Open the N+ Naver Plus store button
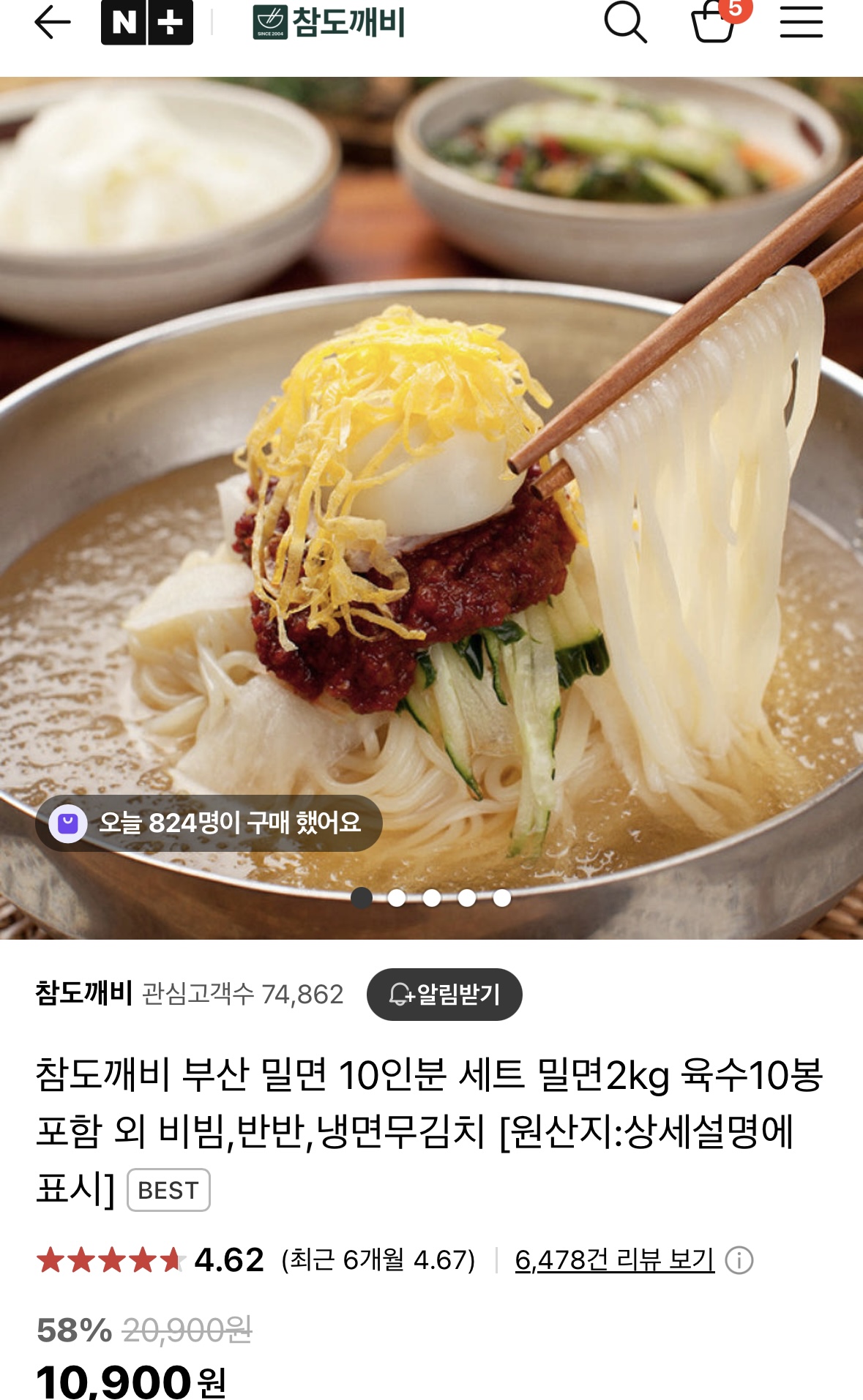Viewport: 863px width, 1400px height. pyautogui.click(x=146, y=23)
